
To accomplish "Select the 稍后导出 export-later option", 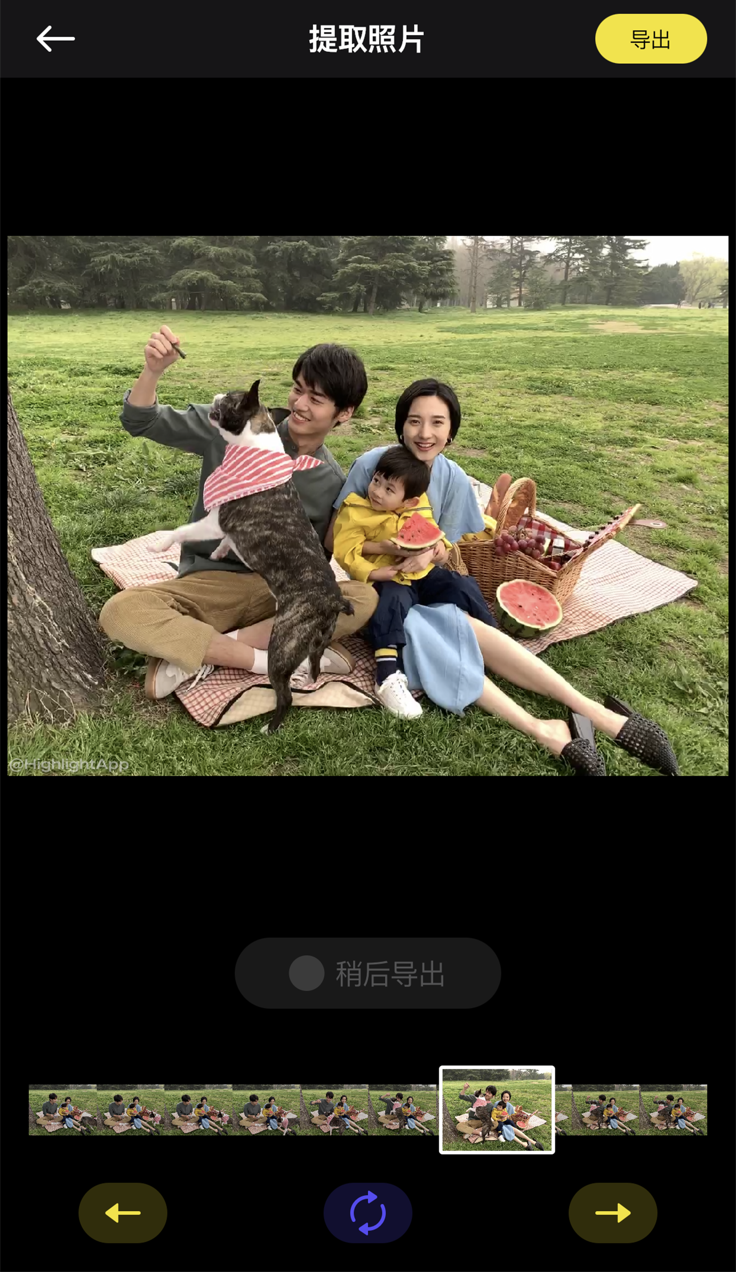I will point(367,973).
